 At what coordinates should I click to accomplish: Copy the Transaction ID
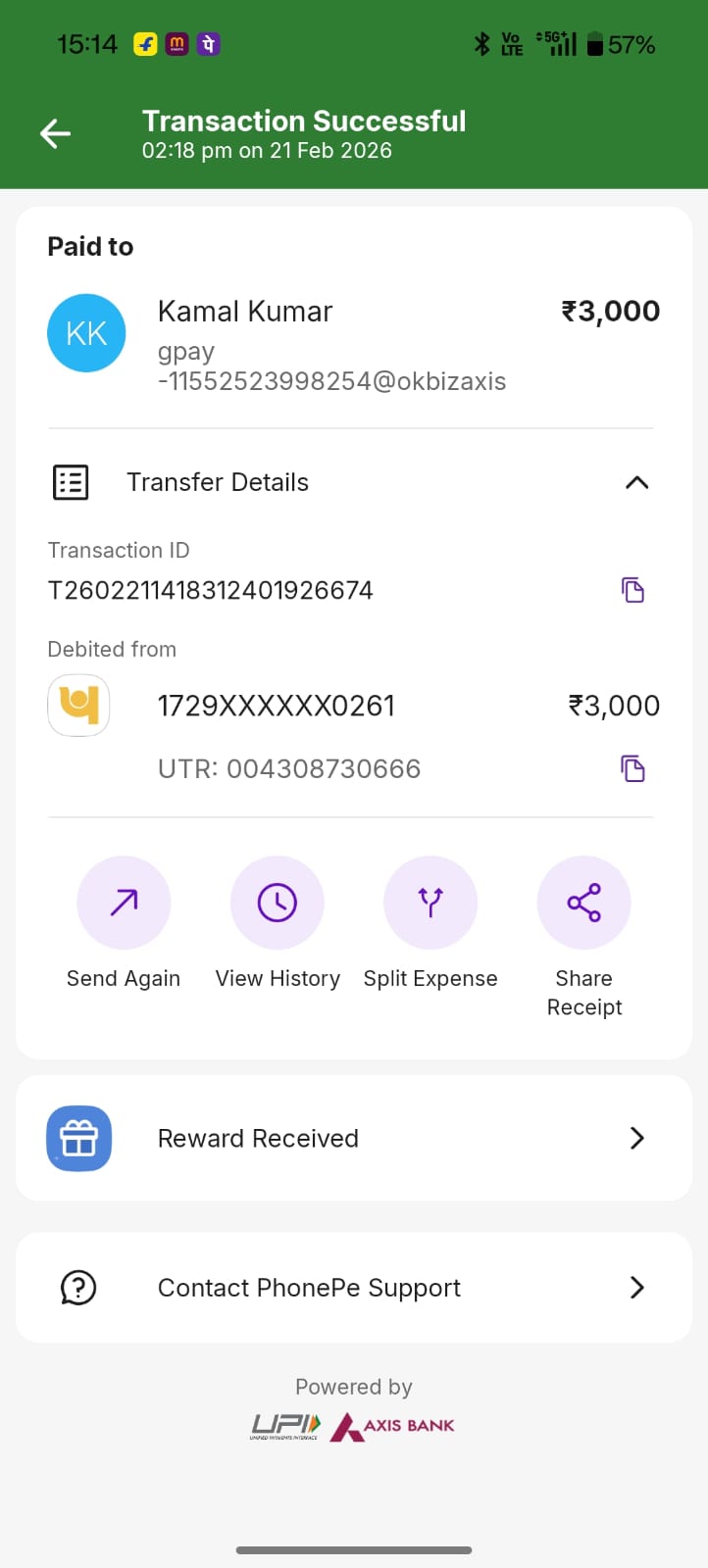click(632, 590)
